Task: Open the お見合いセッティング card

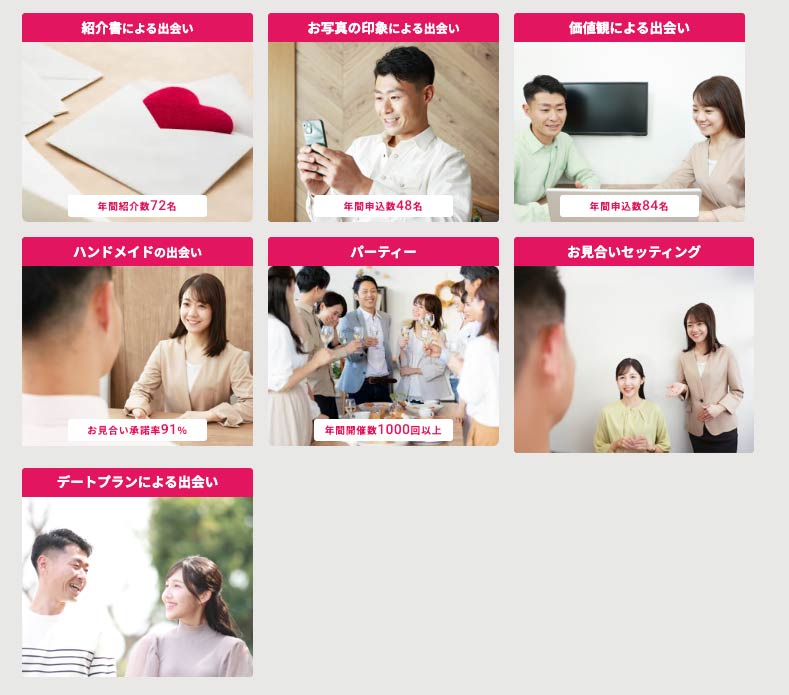Action: coord(633,345)
